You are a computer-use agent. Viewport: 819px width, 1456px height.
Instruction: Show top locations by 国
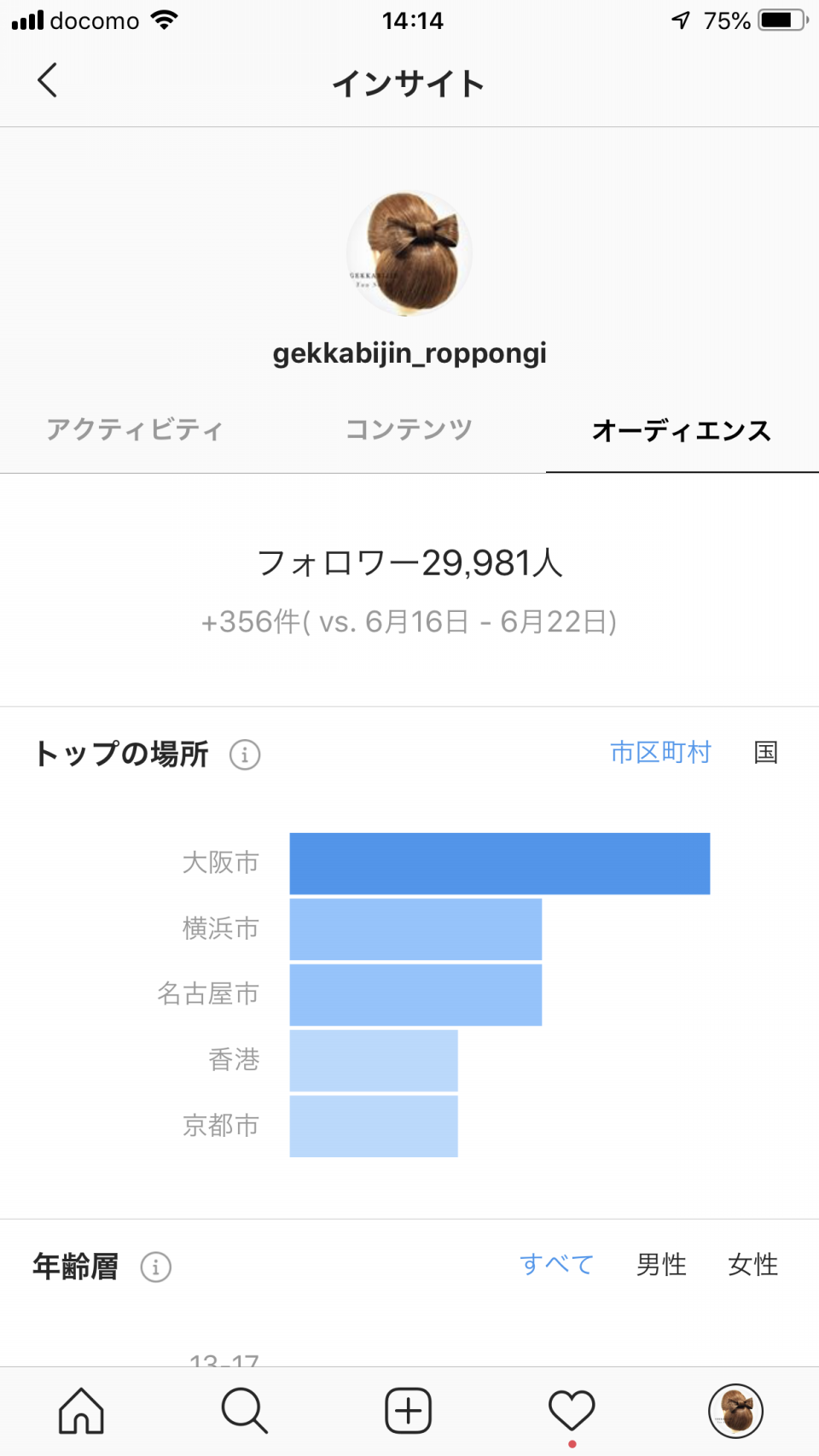coord(766,752)
